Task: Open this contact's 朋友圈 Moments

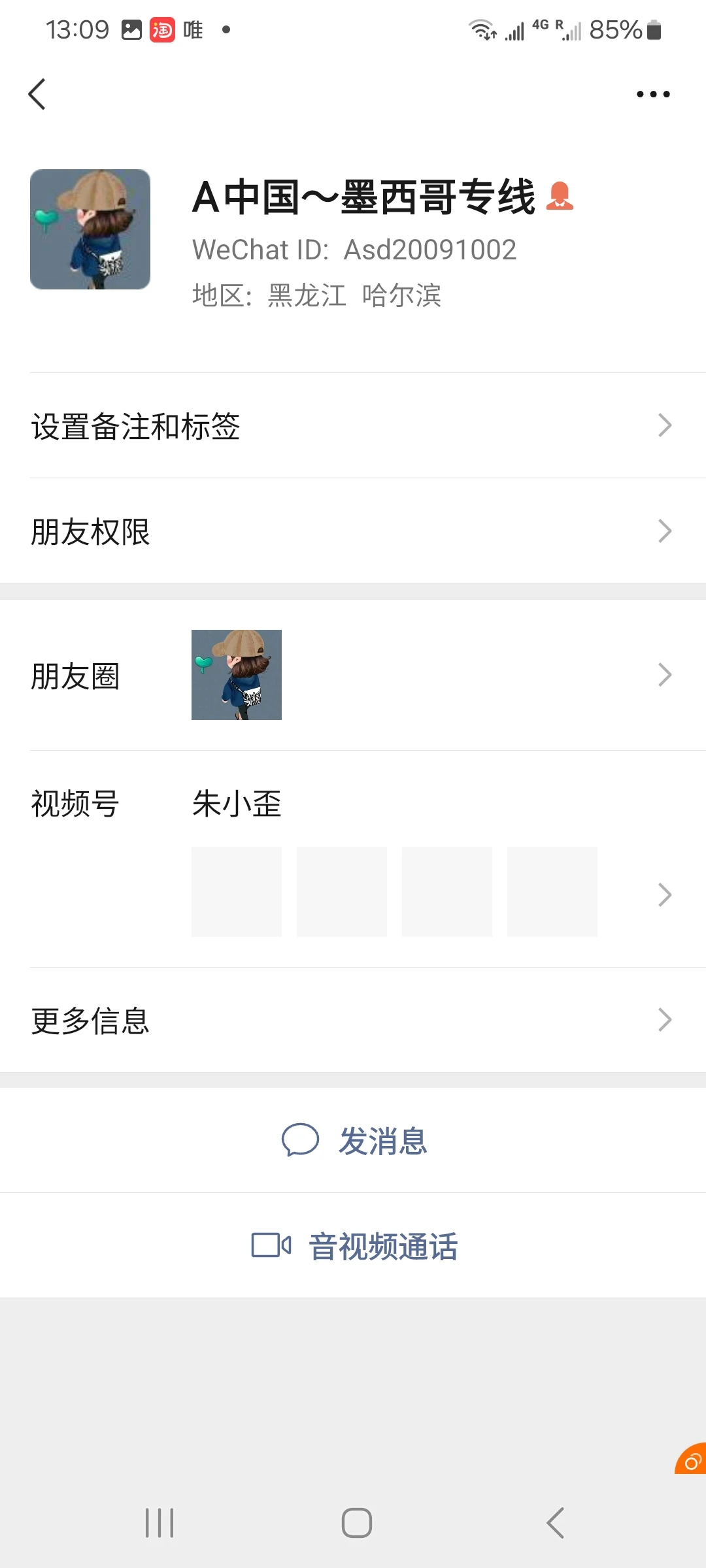Action: pyautogui.click(x=353, y=675)
